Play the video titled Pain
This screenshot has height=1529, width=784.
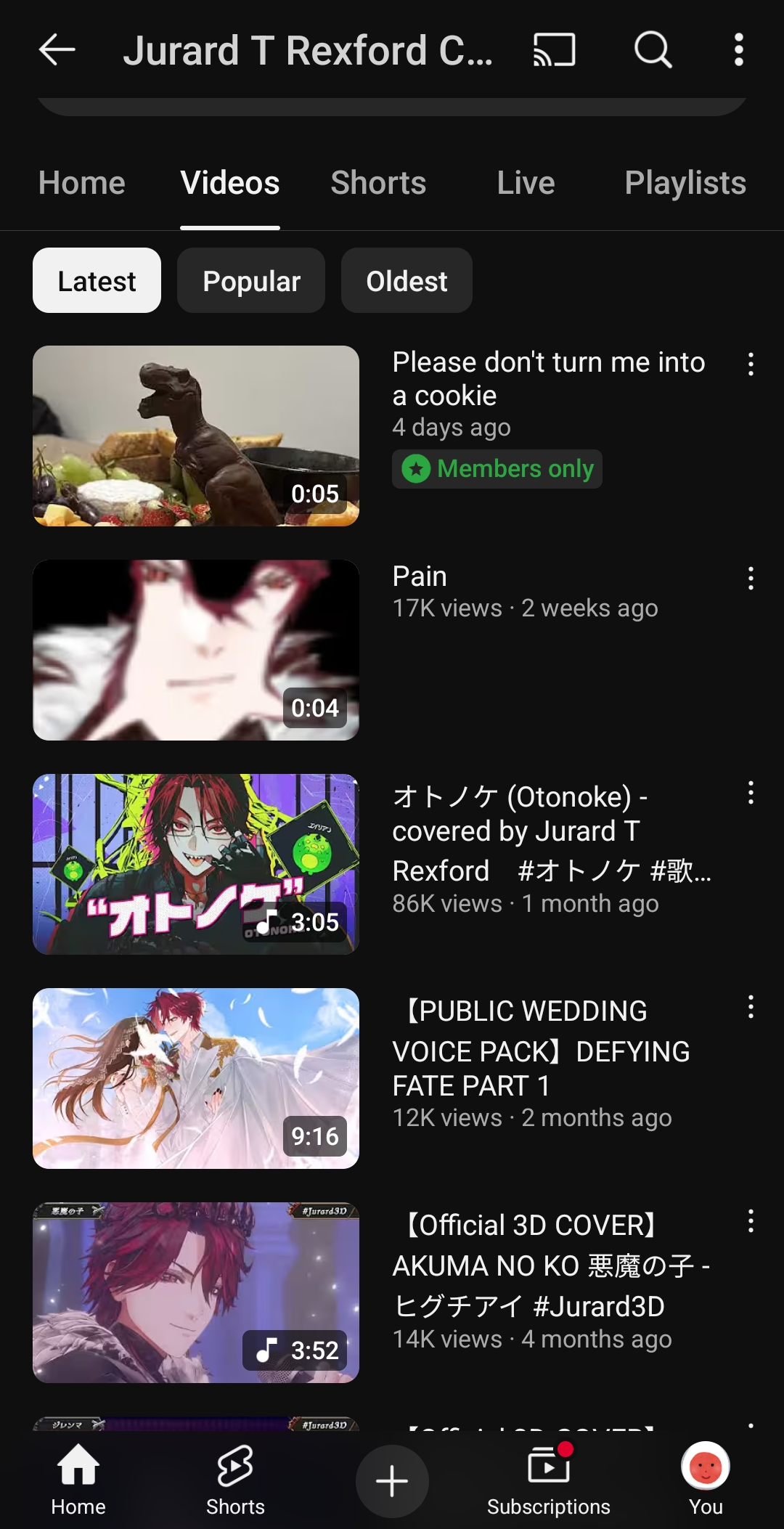pos(196,650)
